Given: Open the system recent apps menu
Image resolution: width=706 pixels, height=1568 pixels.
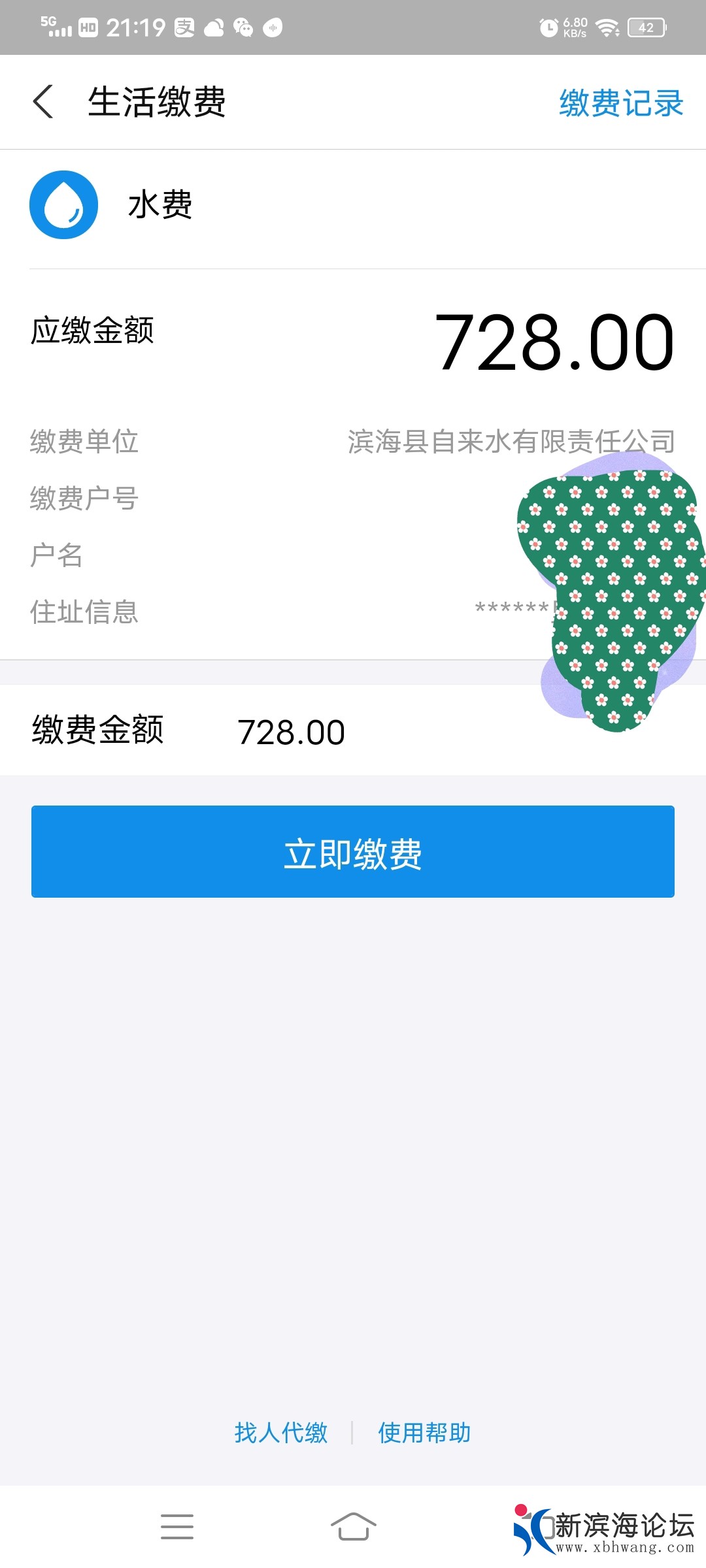Looking at the screenshot, I should tap(177, 1527).
